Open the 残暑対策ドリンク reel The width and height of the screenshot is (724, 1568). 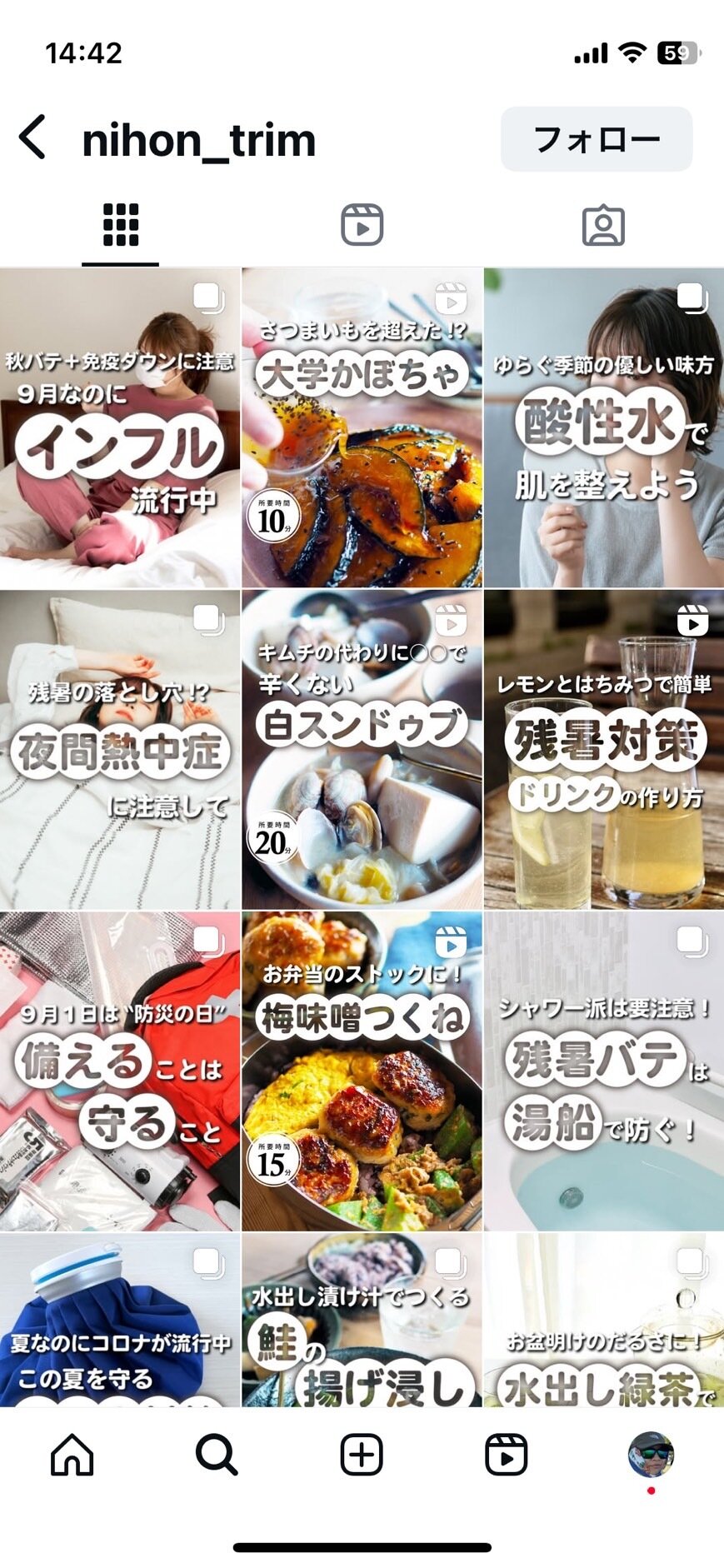pyautogui.click(x=604, y=750)
